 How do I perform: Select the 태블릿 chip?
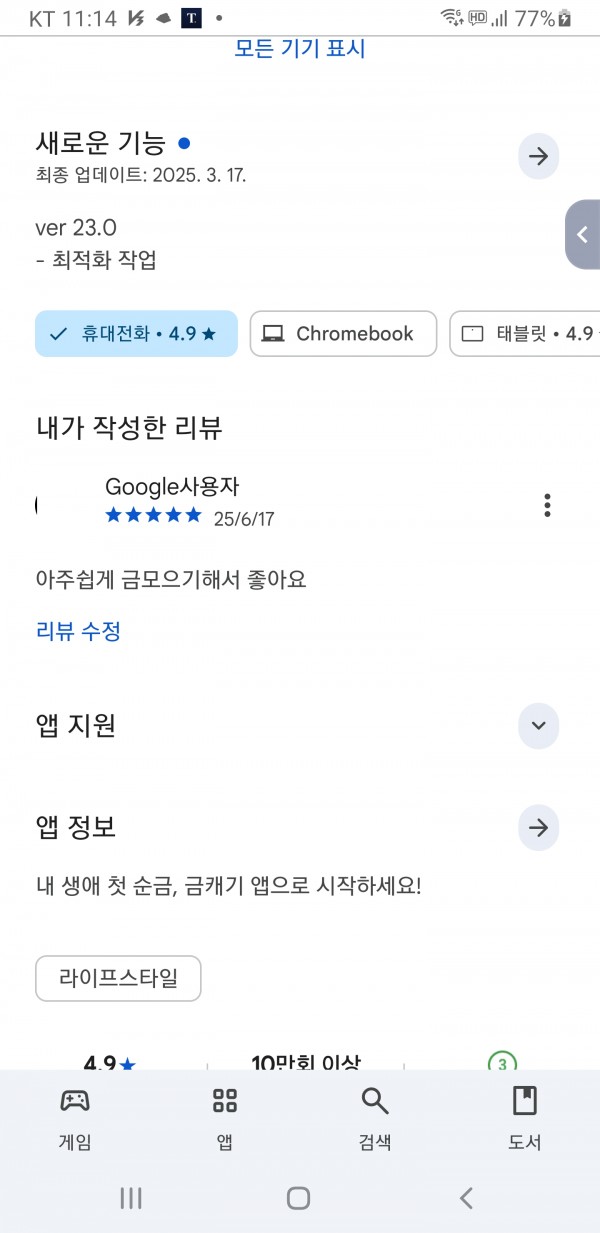click(525, 334)
